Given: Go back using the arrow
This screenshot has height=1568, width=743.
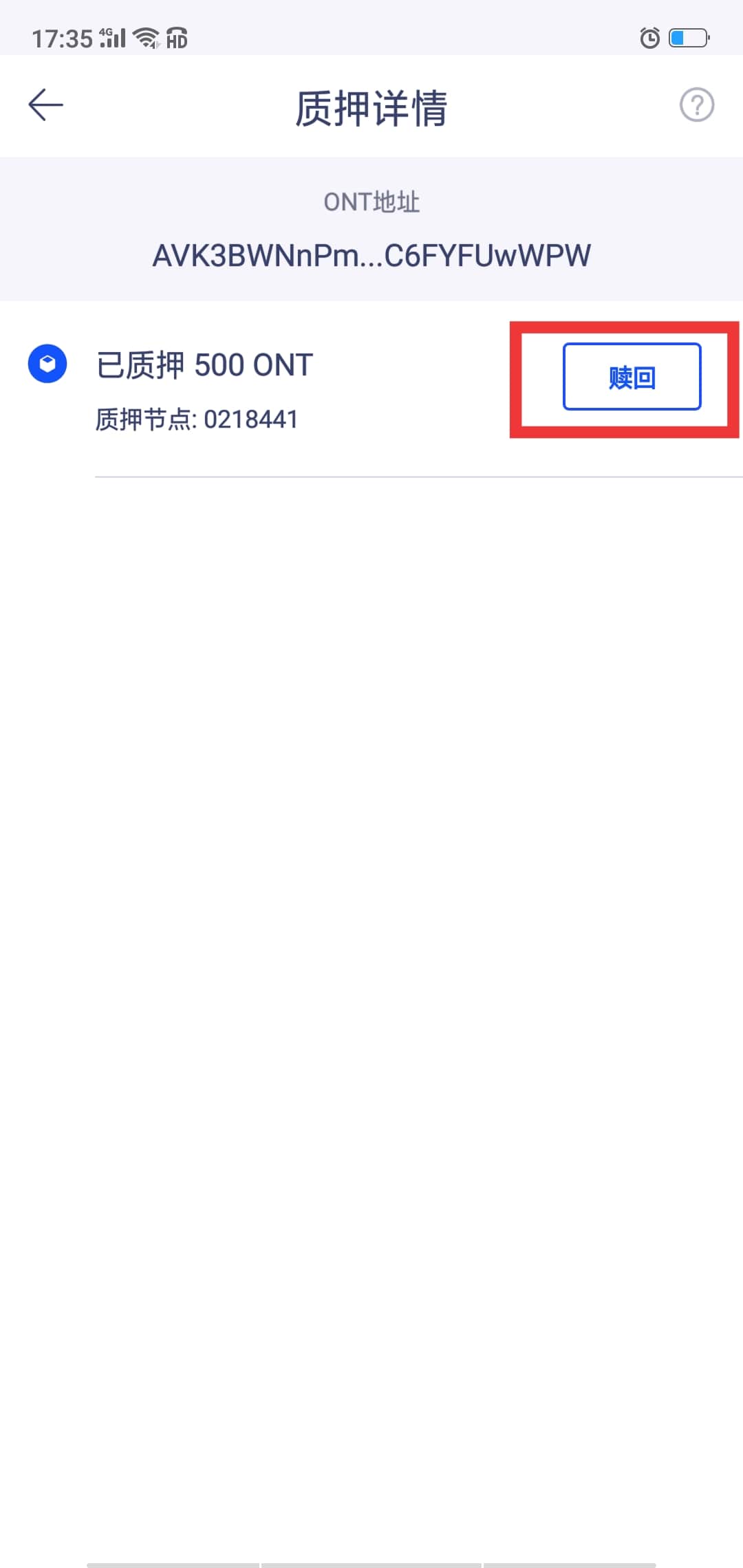Looking at the screenshot, I should point(46,105).
